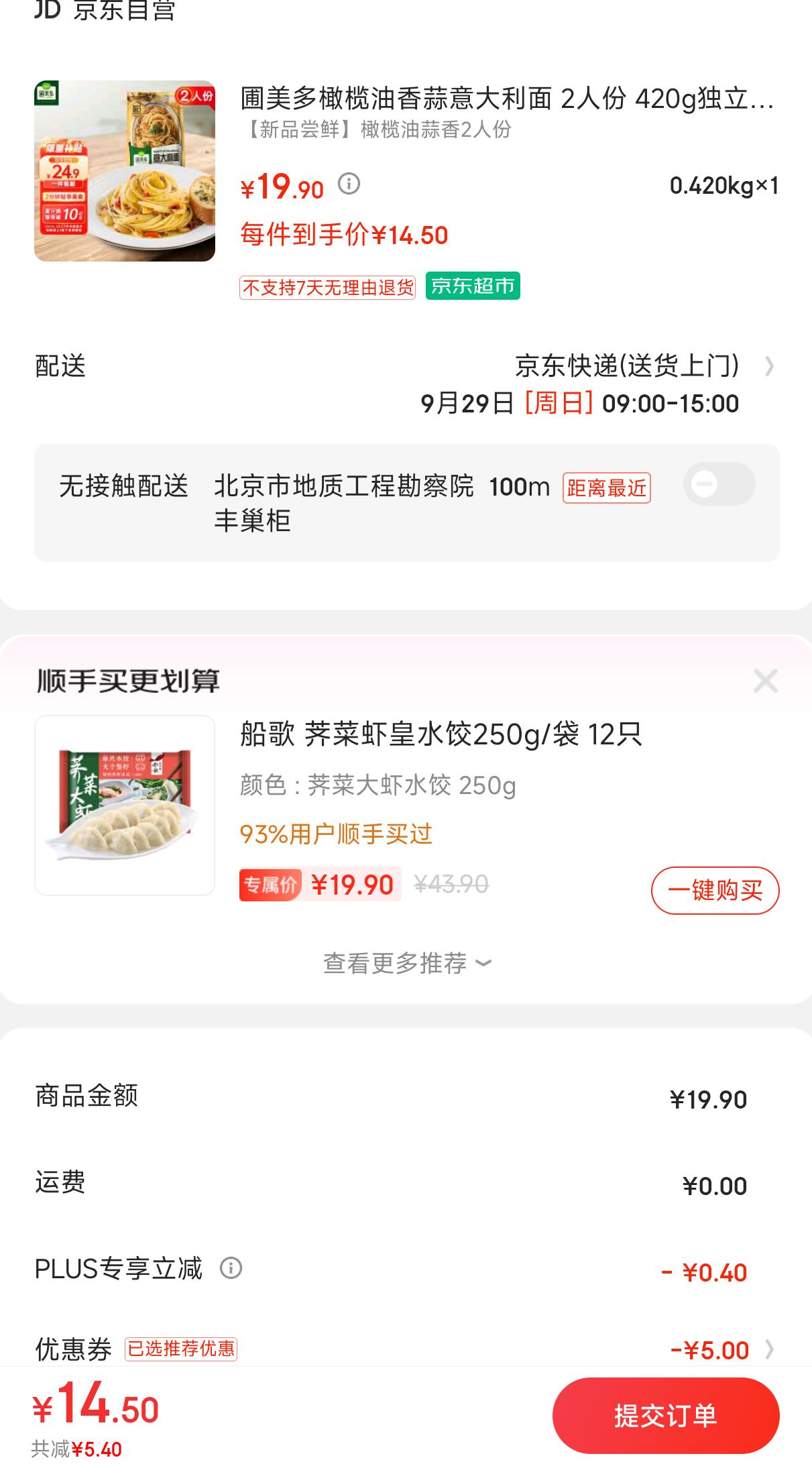The image size is (812, 1464).
Task: Tap the 一键购买 quick buy button
Action: pyautogui.click(x=715, y=890)
